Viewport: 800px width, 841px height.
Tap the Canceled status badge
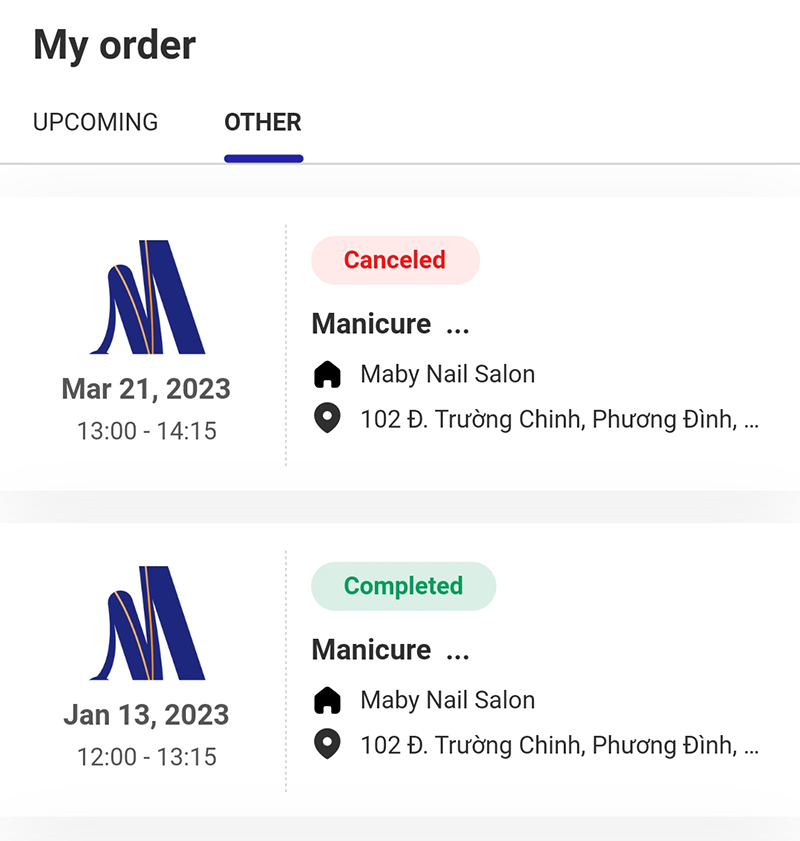pos(395,260)
